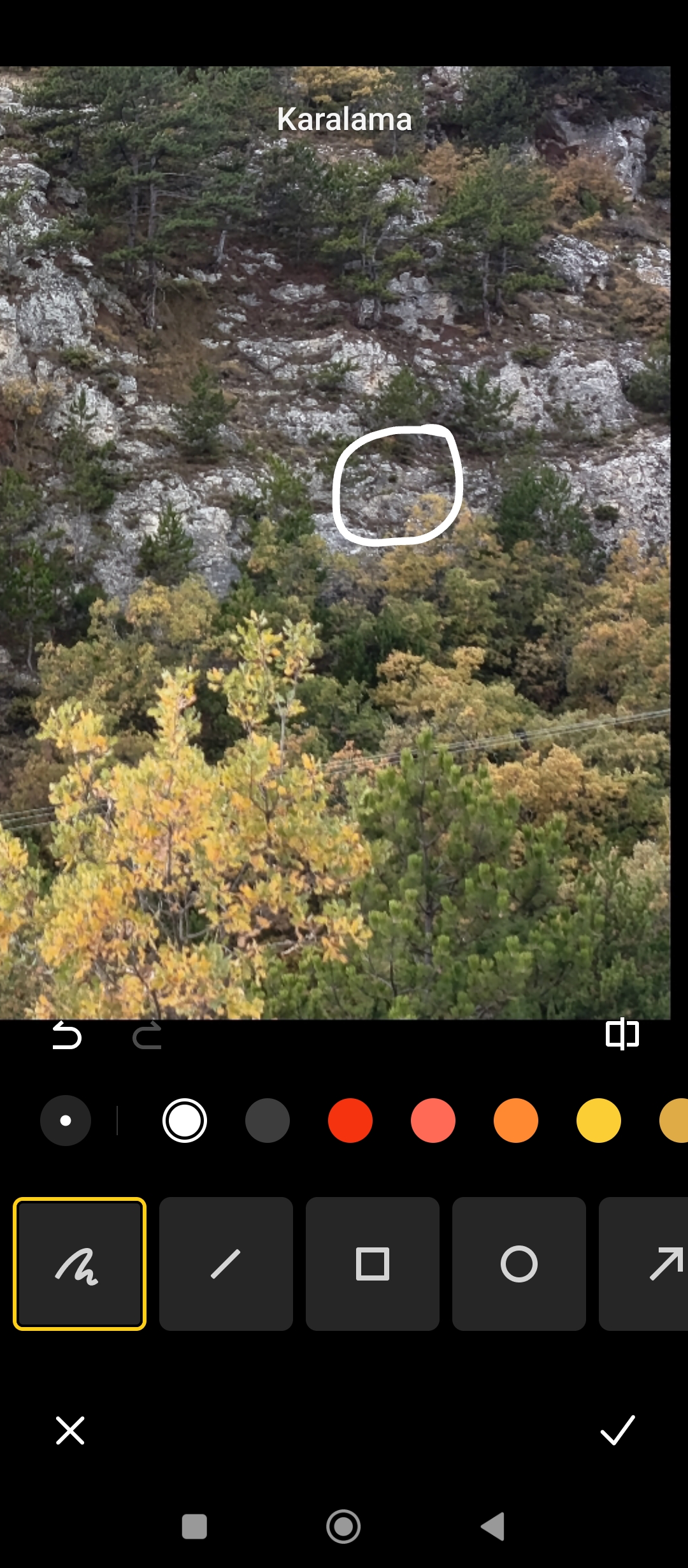
Task: Choose the rectangle shape tool
Action: [x=373, y=1264]
